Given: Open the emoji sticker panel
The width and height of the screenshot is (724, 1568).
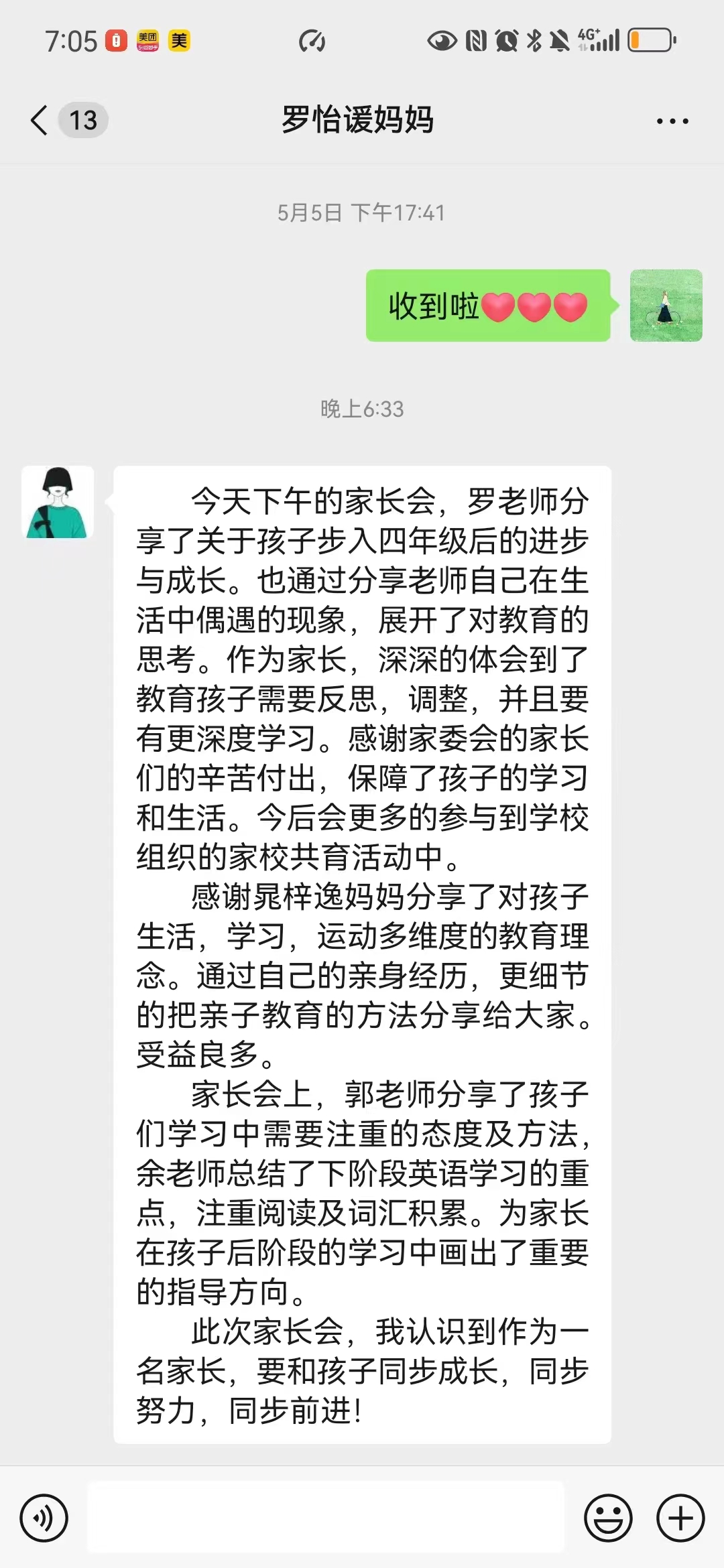Looking at the screenshot, I should point(608,1518).
